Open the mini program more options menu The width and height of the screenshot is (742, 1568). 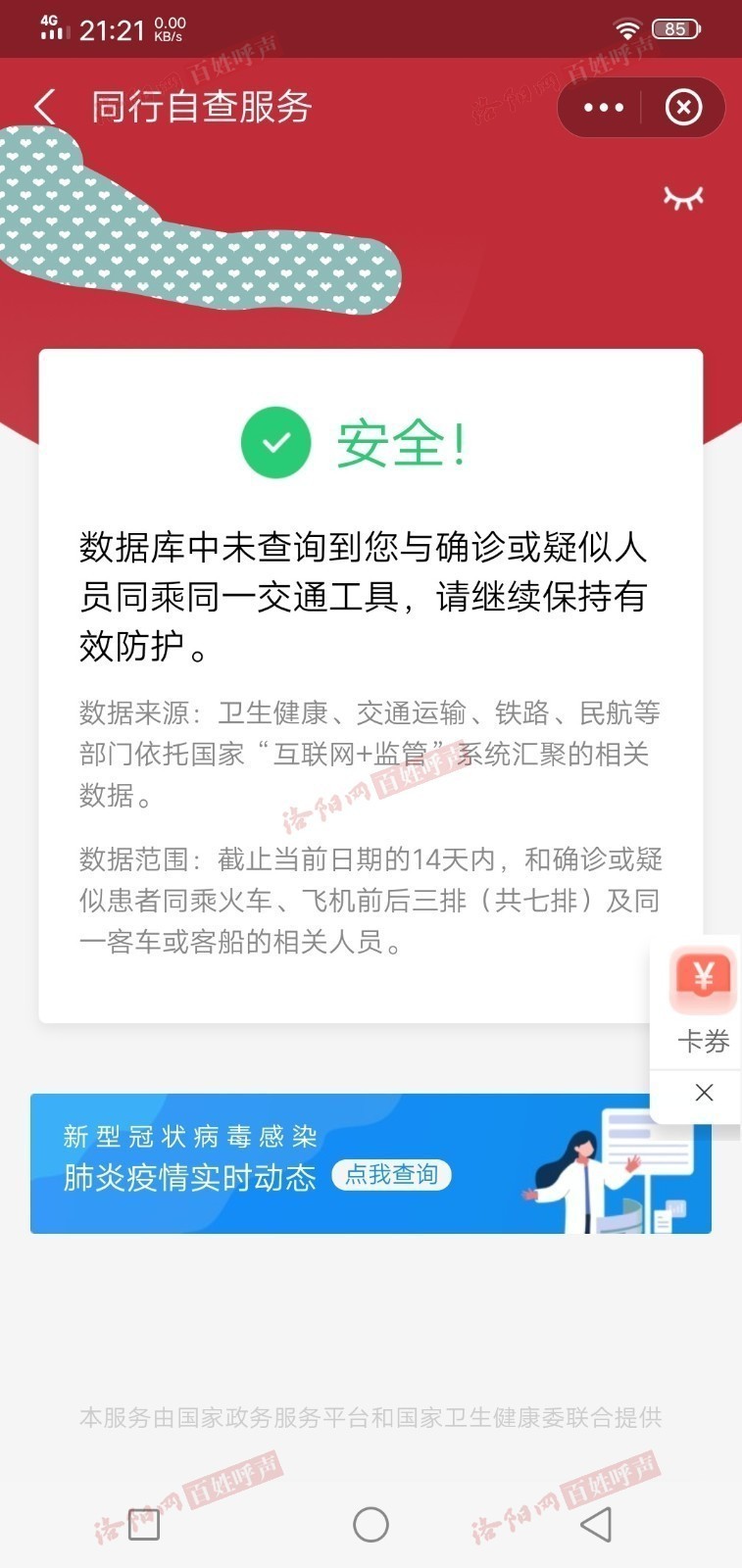pos(603,107)
